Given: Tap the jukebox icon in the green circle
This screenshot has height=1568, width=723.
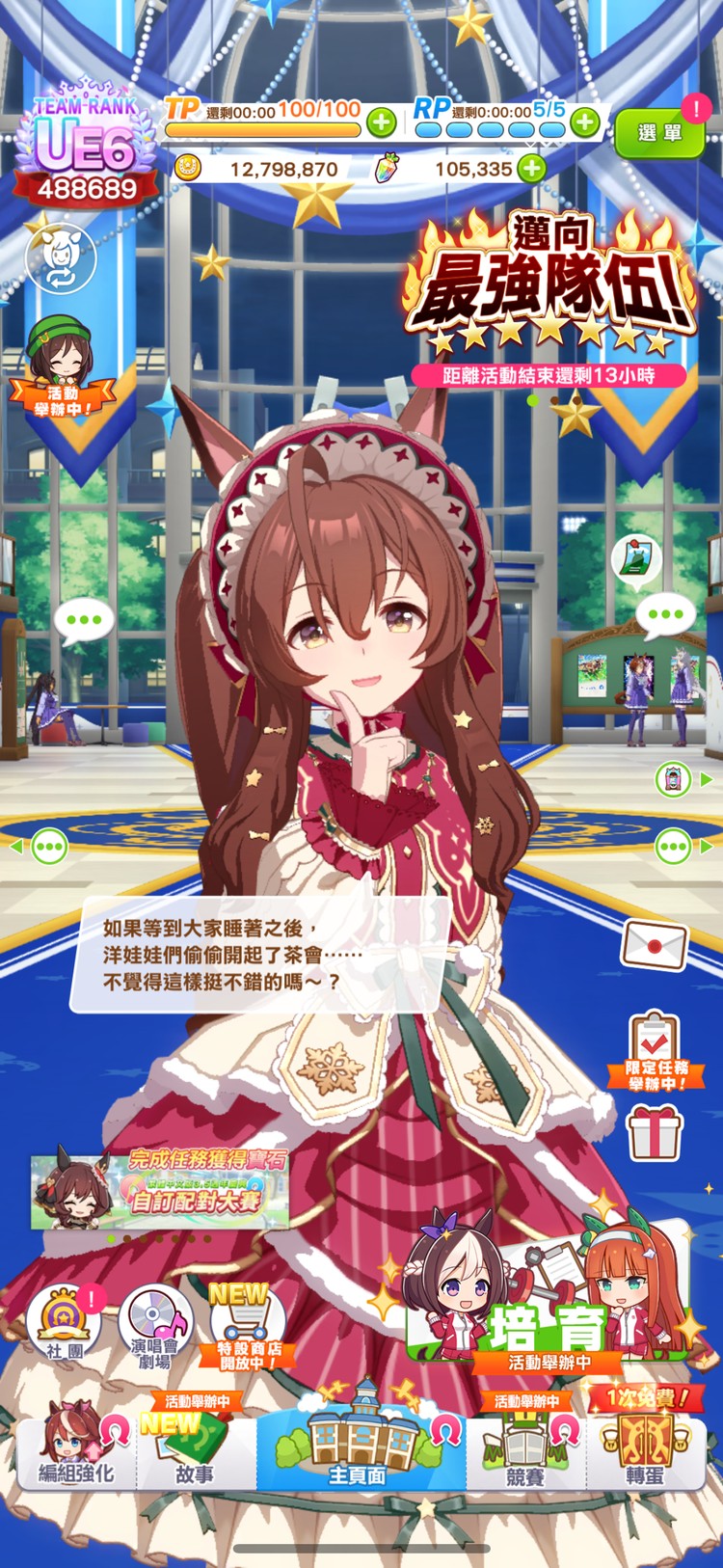Looking at the screenshot, I should [671, 781].
